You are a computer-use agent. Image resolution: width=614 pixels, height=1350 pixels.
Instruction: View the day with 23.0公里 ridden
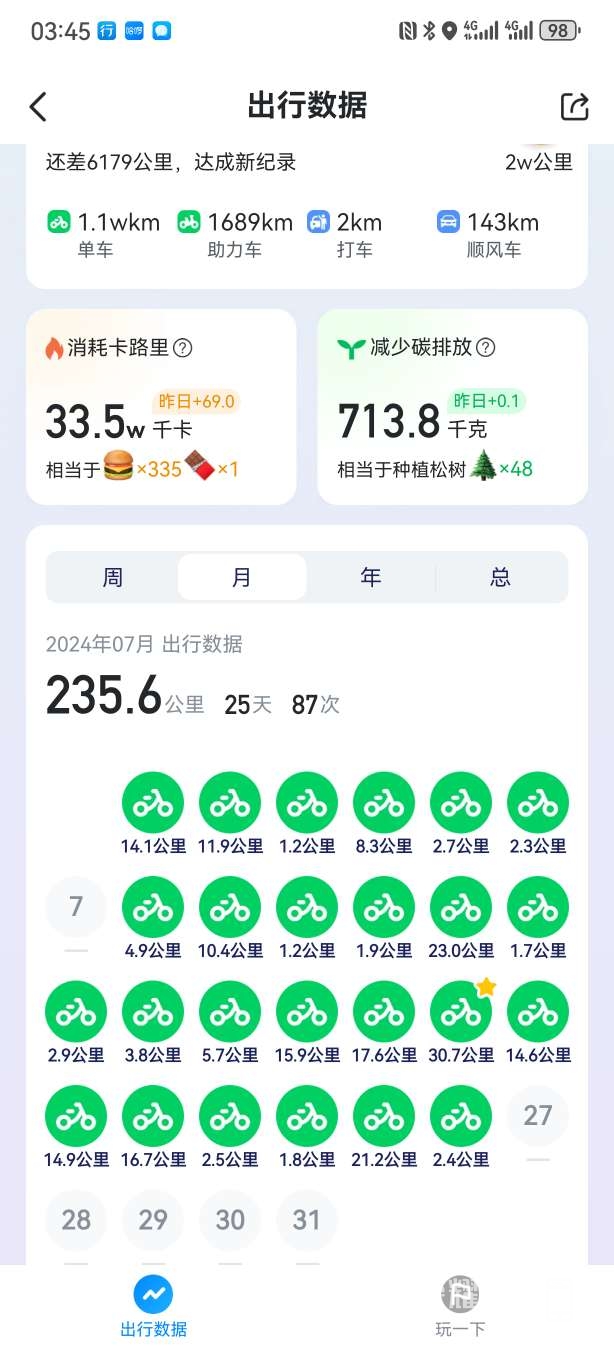[x=461, y=907]
